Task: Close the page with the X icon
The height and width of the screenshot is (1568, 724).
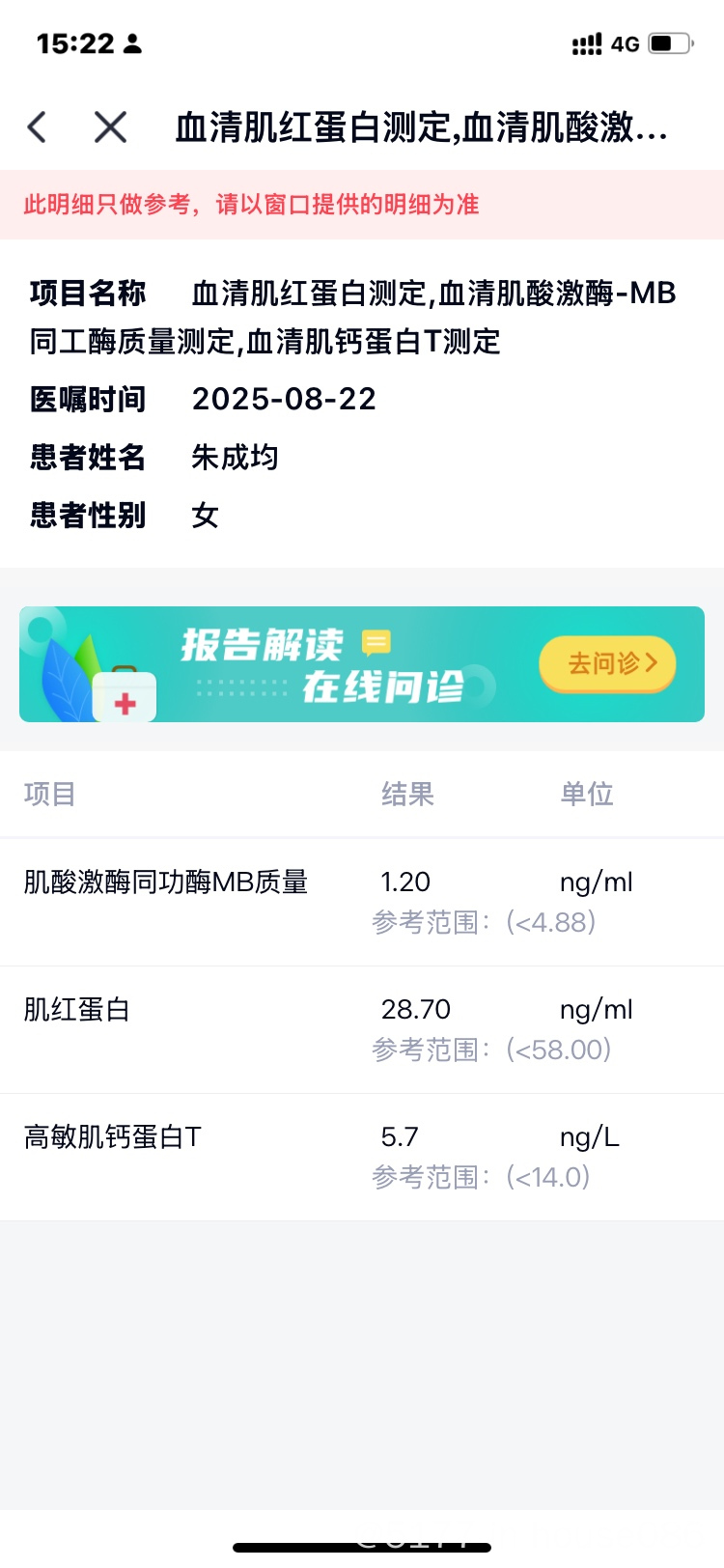Action: tap(110, 126)
